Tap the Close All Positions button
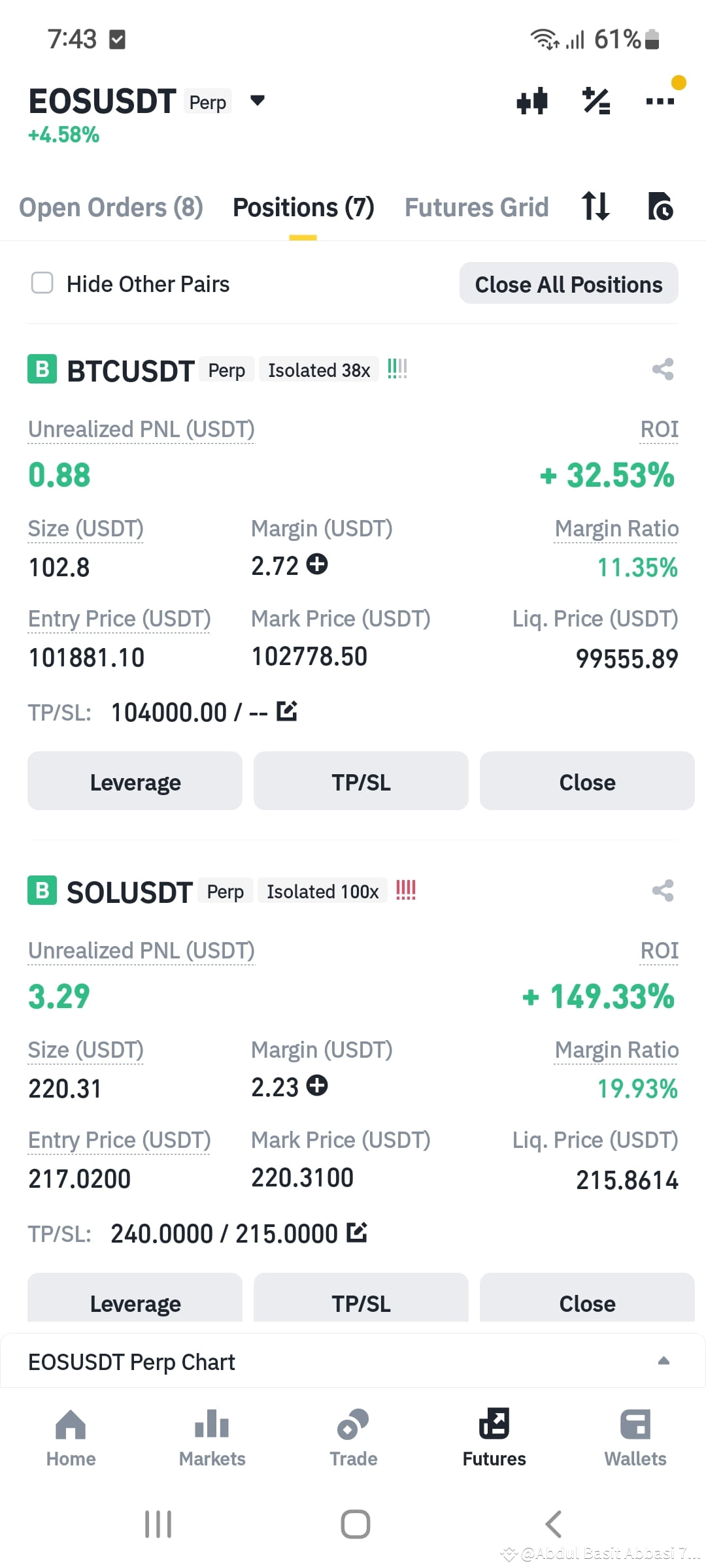706x1568 pixels. [x=568, y=284]
